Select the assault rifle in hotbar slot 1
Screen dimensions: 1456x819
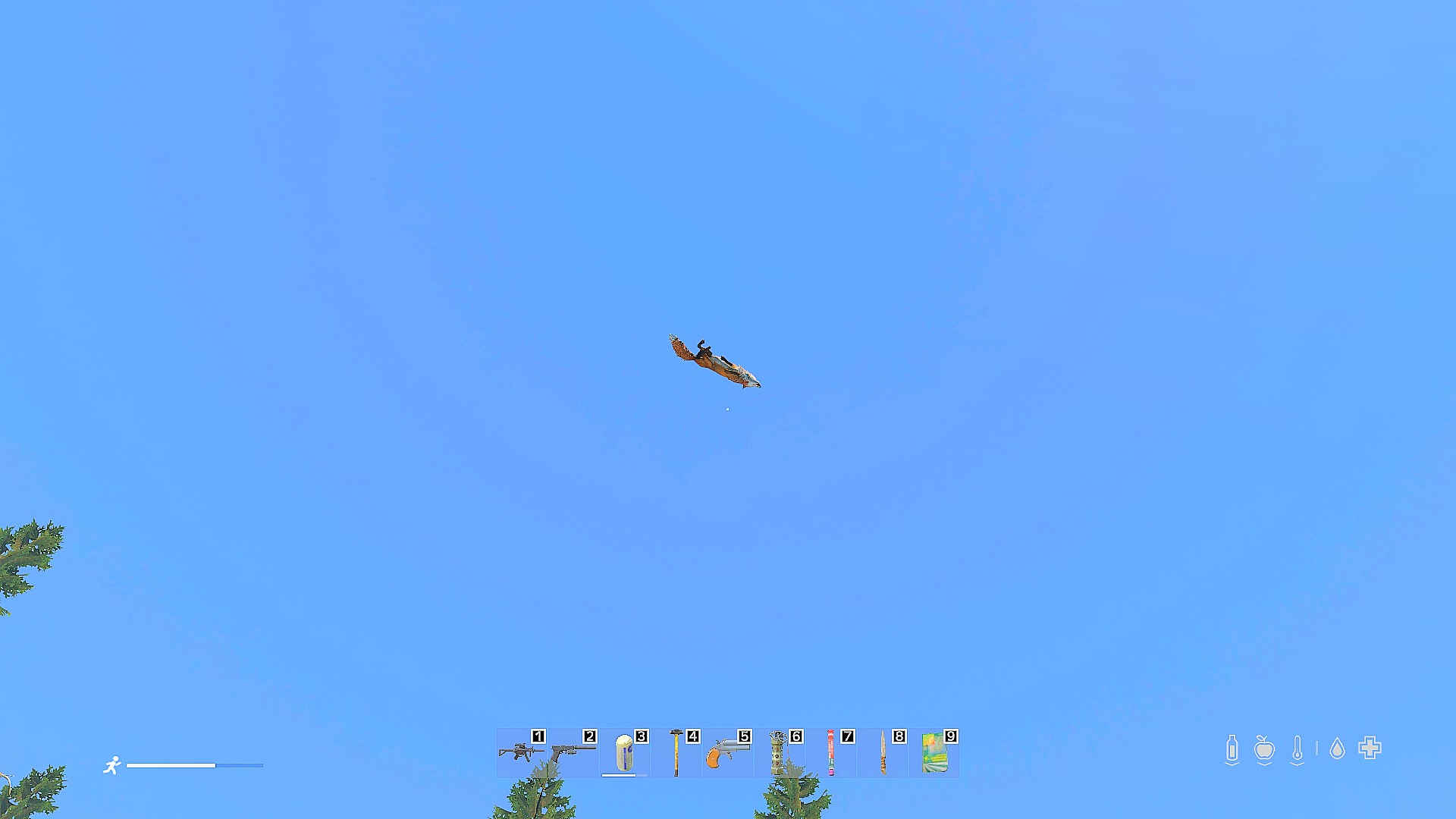coord(521,752)
